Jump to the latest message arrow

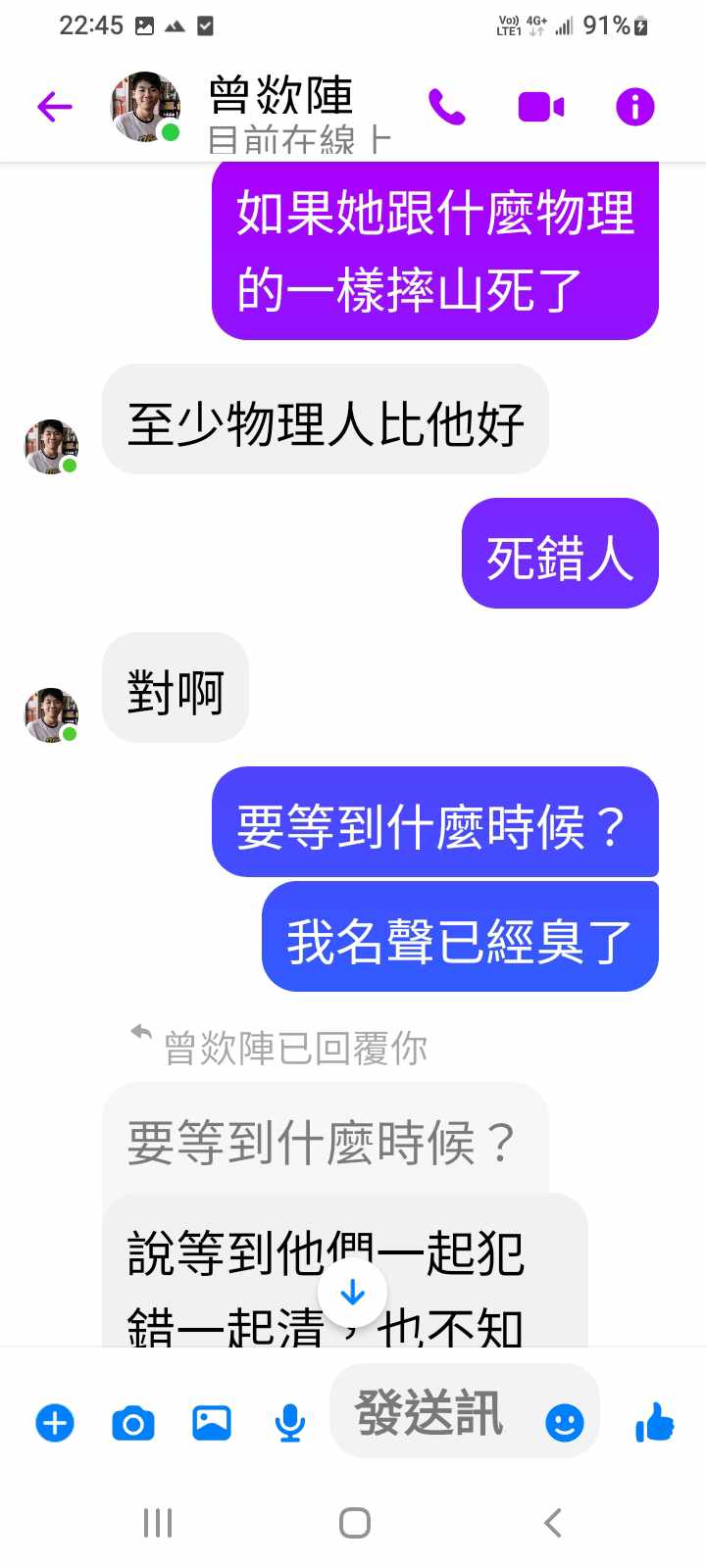coord(352,1293)
